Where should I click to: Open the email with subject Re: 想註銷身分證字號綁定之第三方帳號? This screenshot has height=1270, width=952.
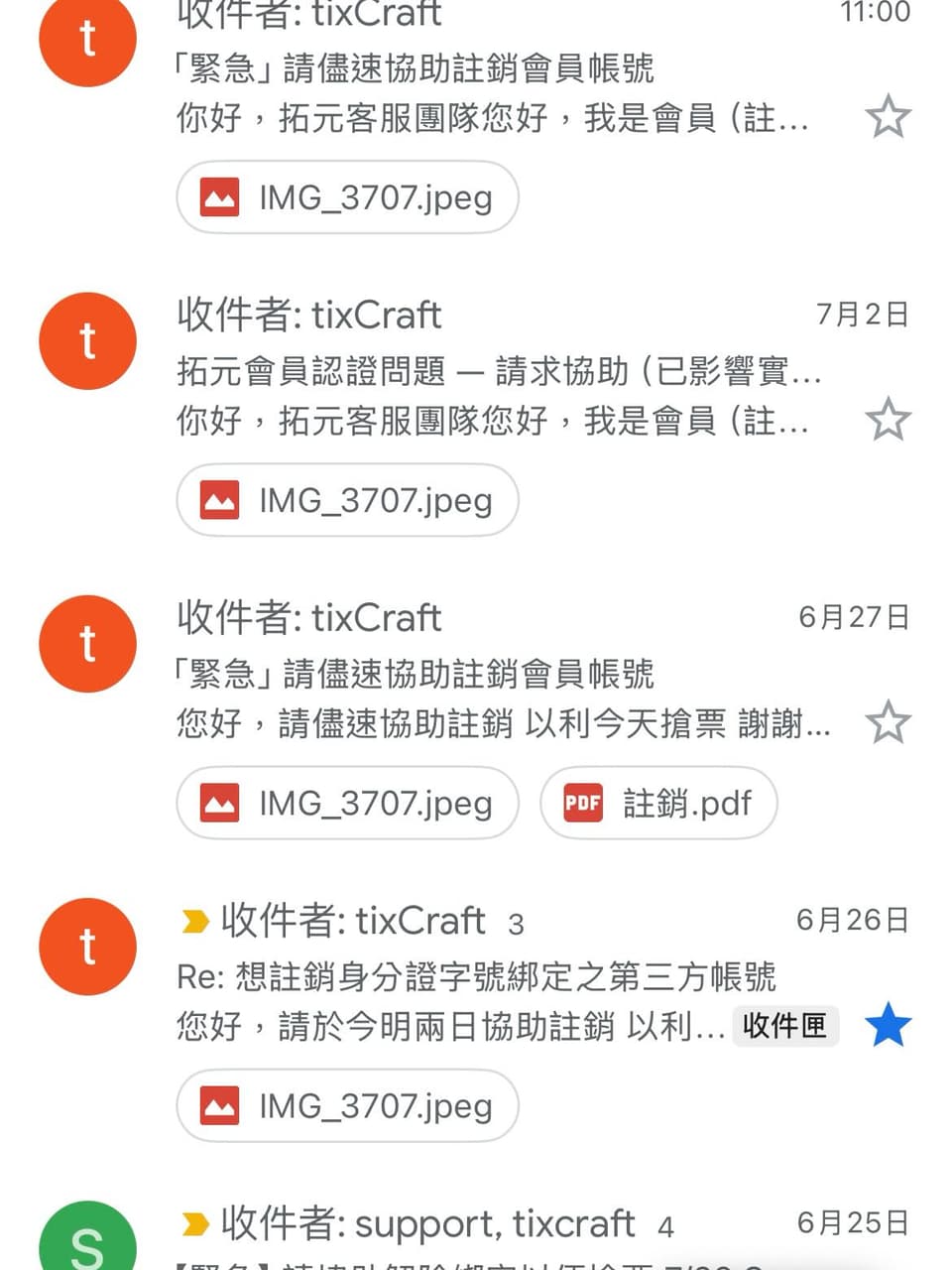click(477, 977)
